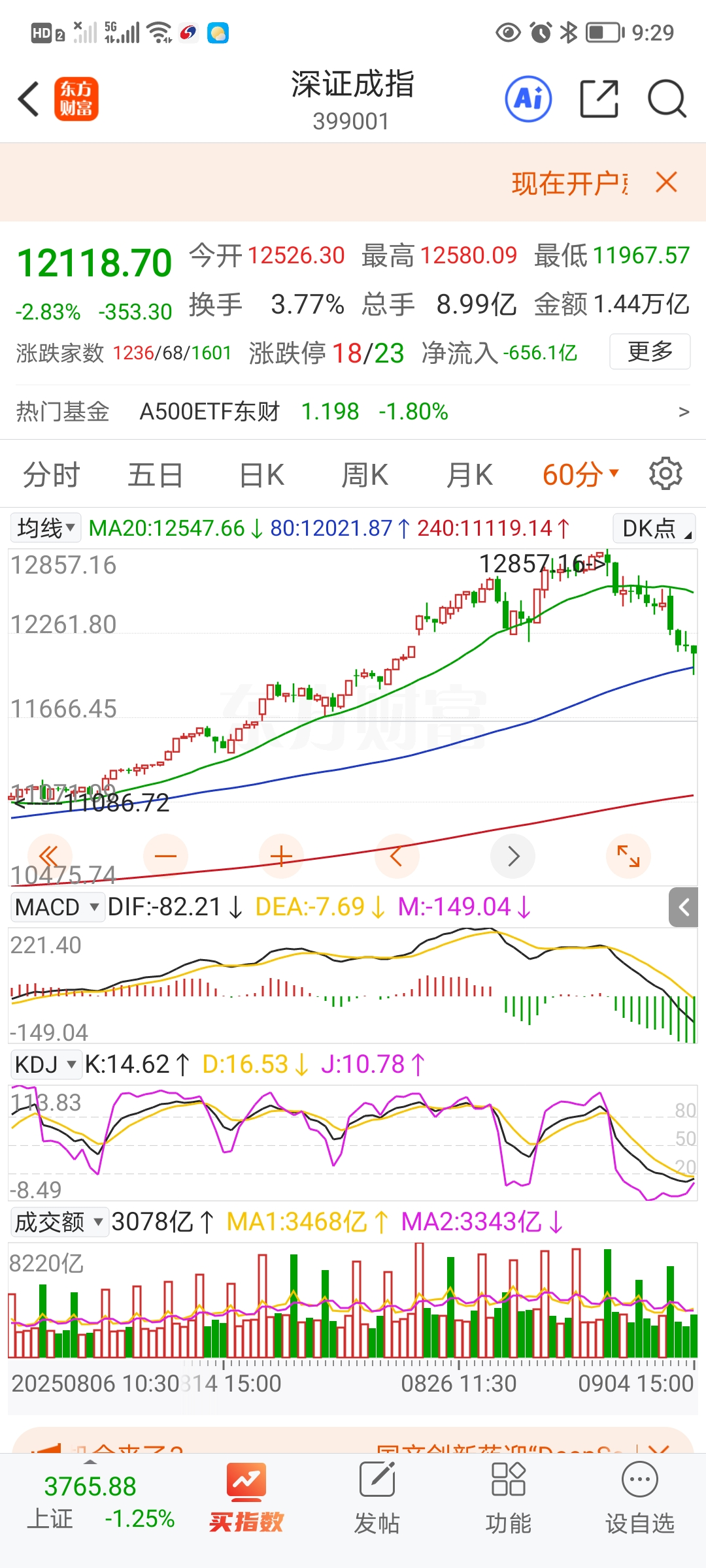Switch to the 分时 chart tab
Viewport: 706px width, 1568px height.
point(51,475)
